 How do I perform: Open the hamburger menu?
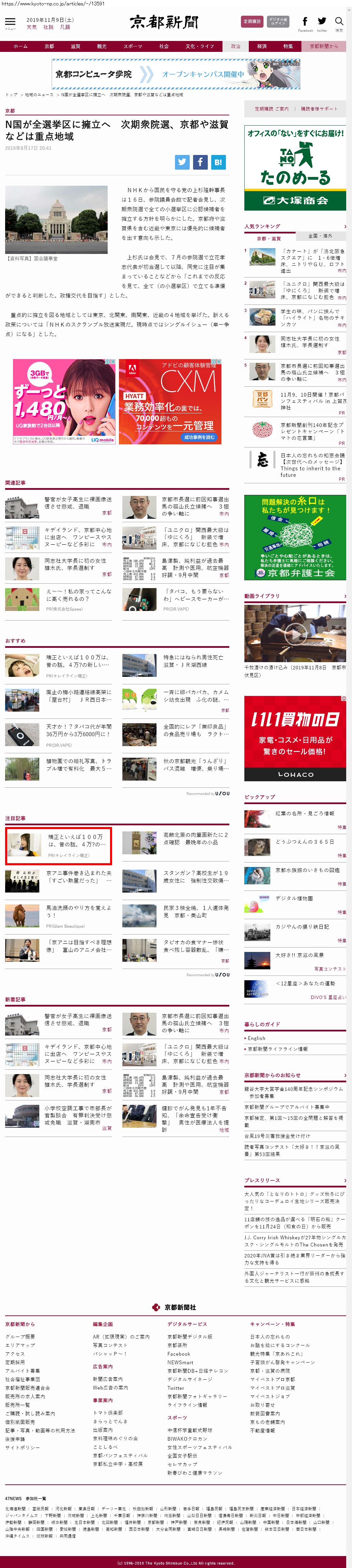point(10,22)
